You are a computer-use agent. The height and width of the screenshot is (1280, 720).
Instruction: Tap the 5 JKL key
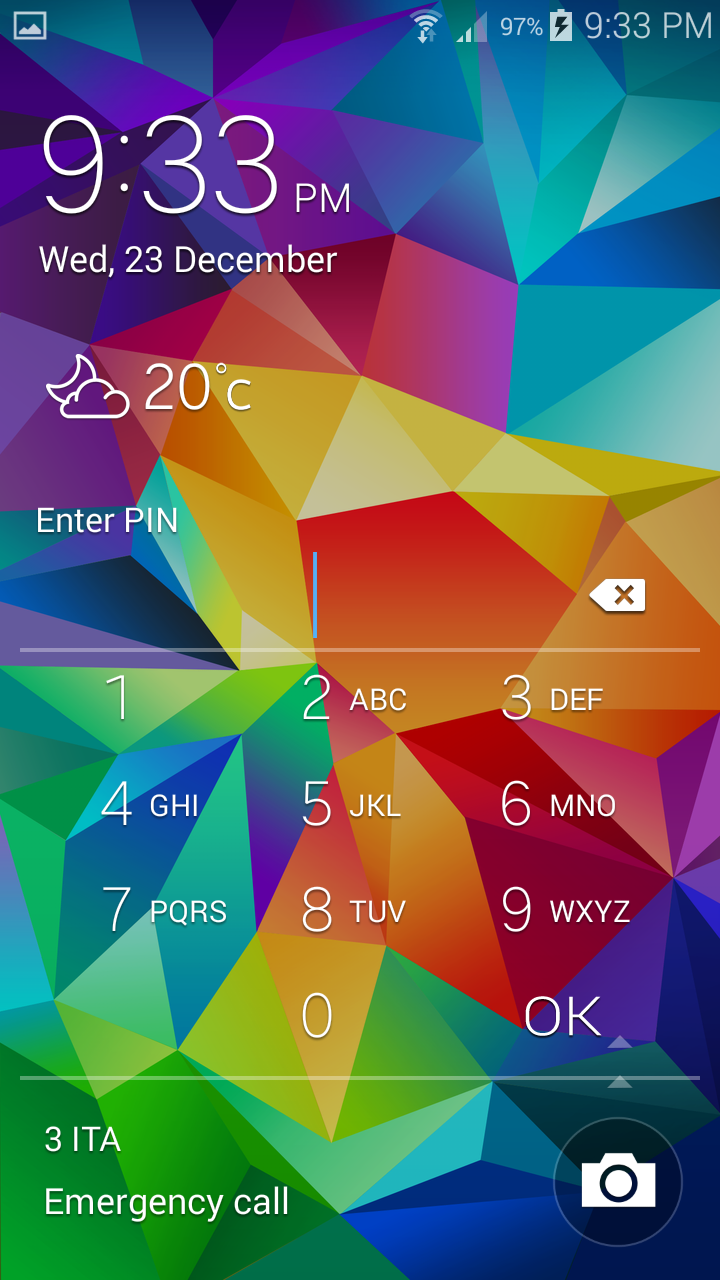point(351,804)
